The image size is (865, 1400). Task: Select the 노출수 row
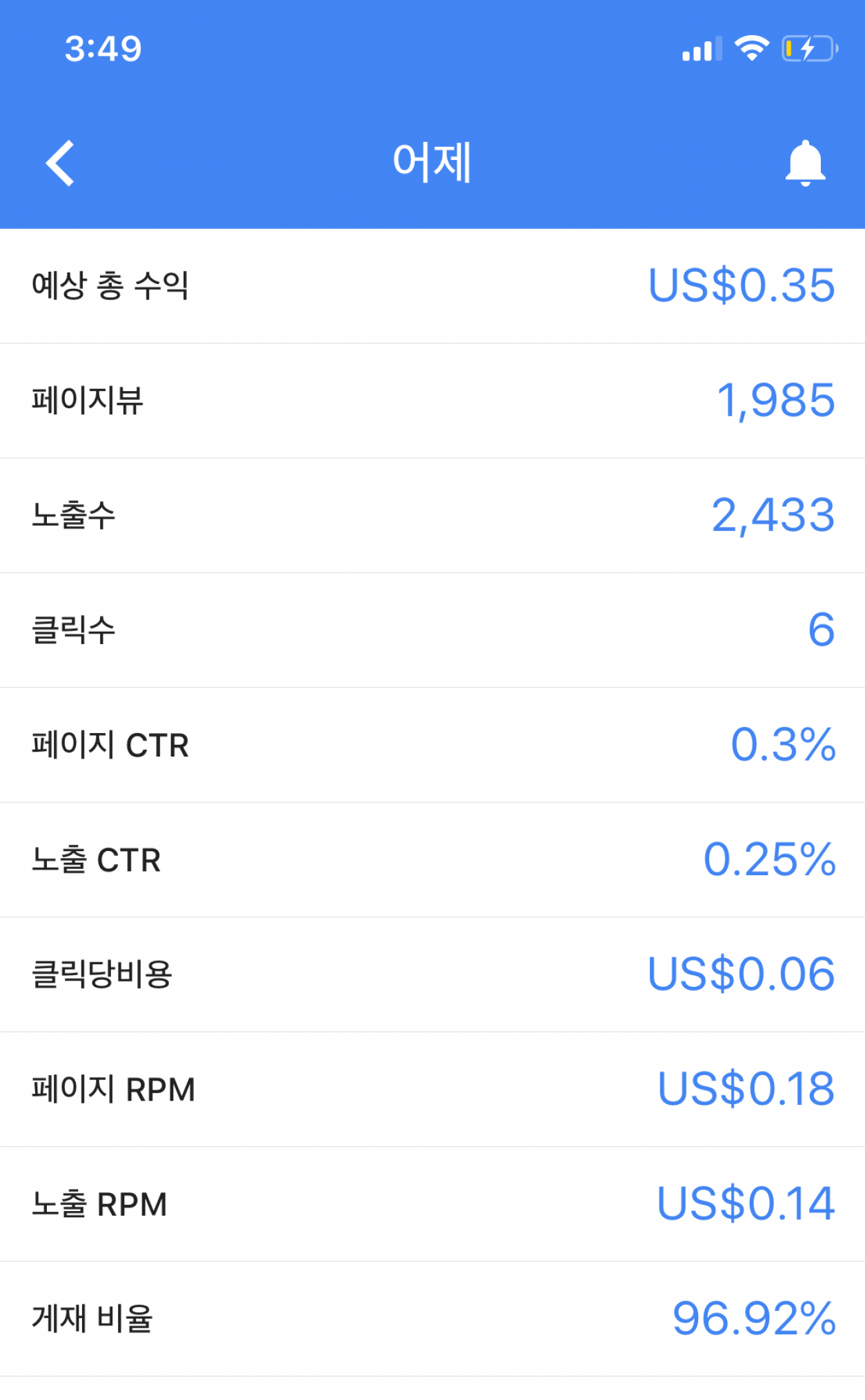[432, 516]
